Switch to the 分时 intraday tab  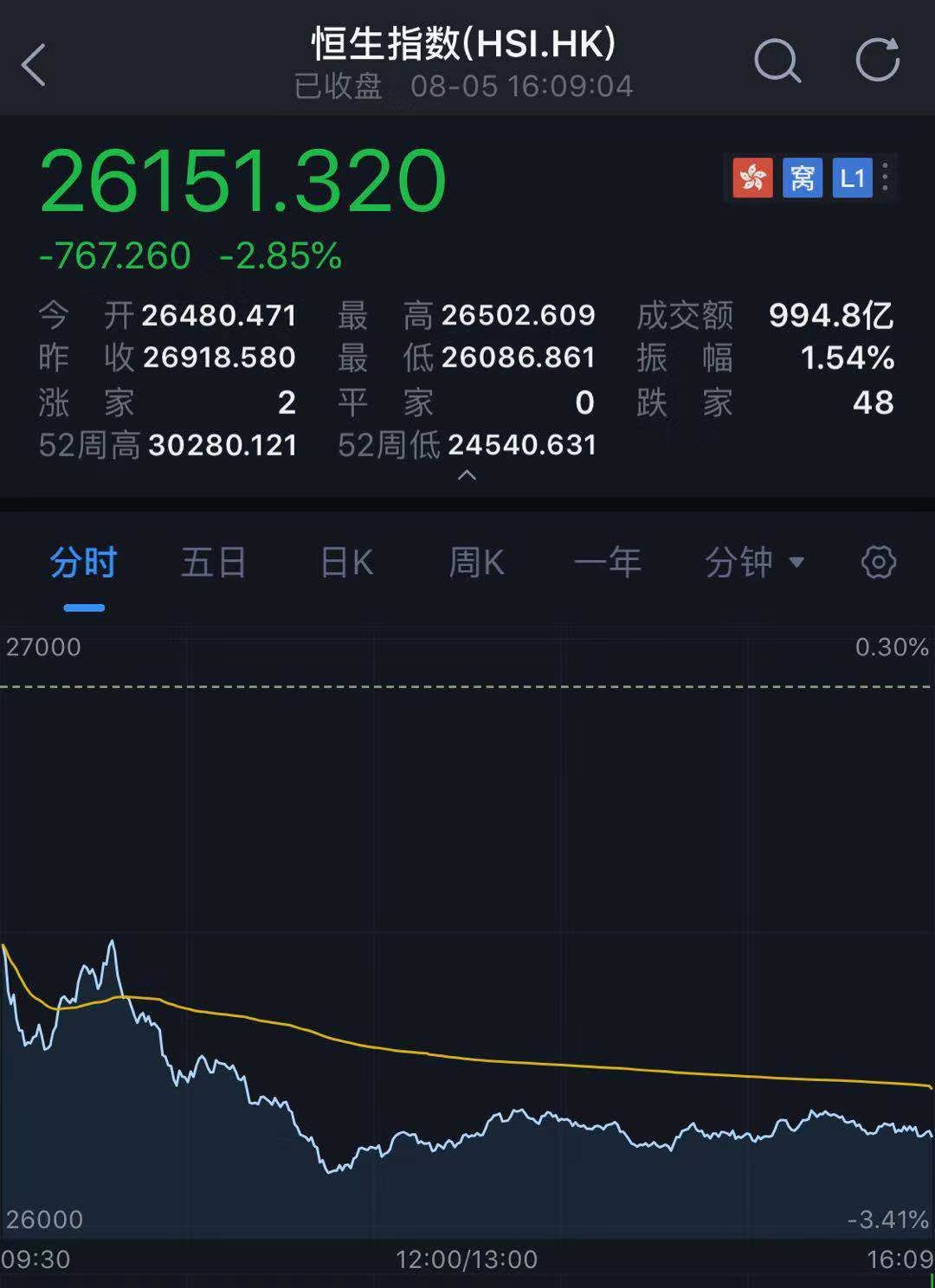pyautogui.click(x=85, y=562)
